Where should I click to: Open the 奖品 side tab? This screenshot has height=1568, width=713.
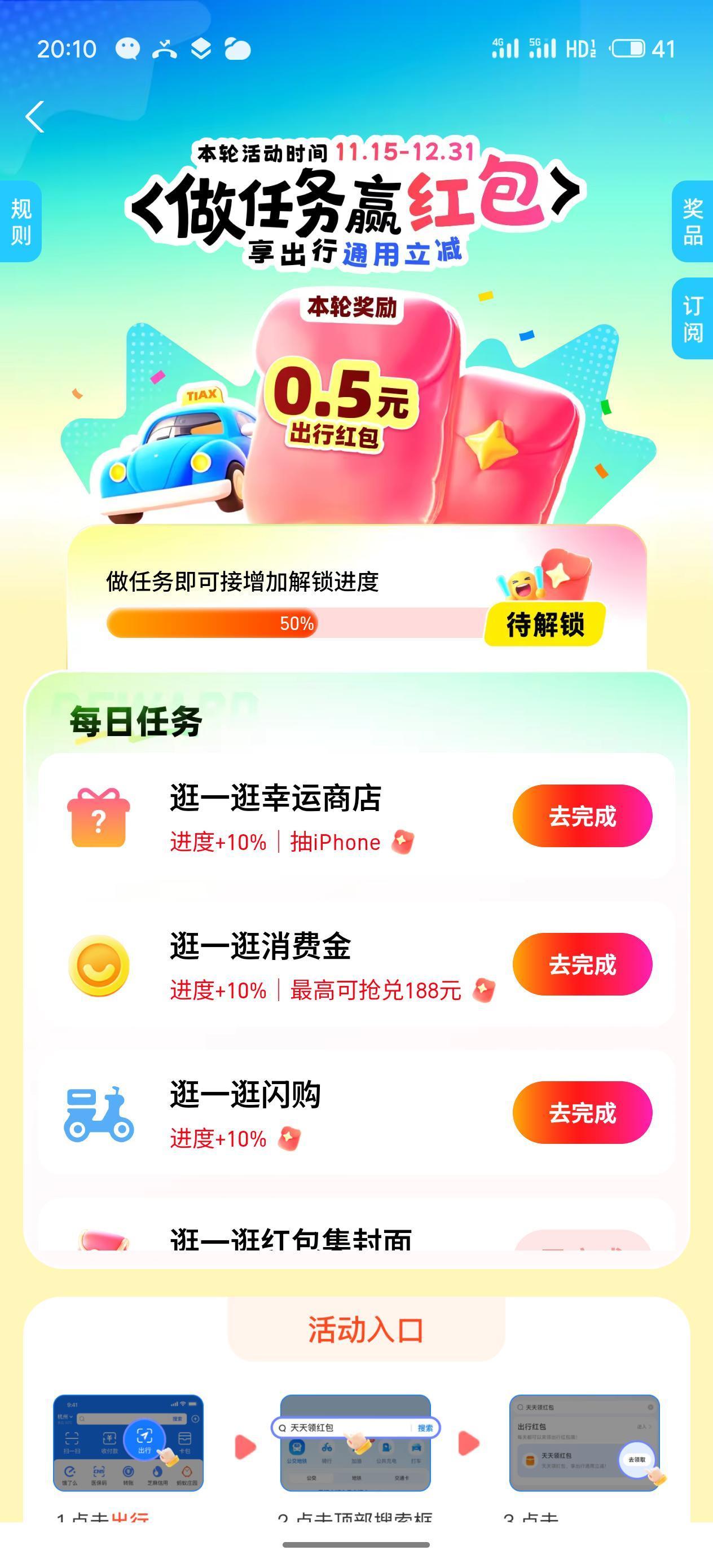click(693, 221)
